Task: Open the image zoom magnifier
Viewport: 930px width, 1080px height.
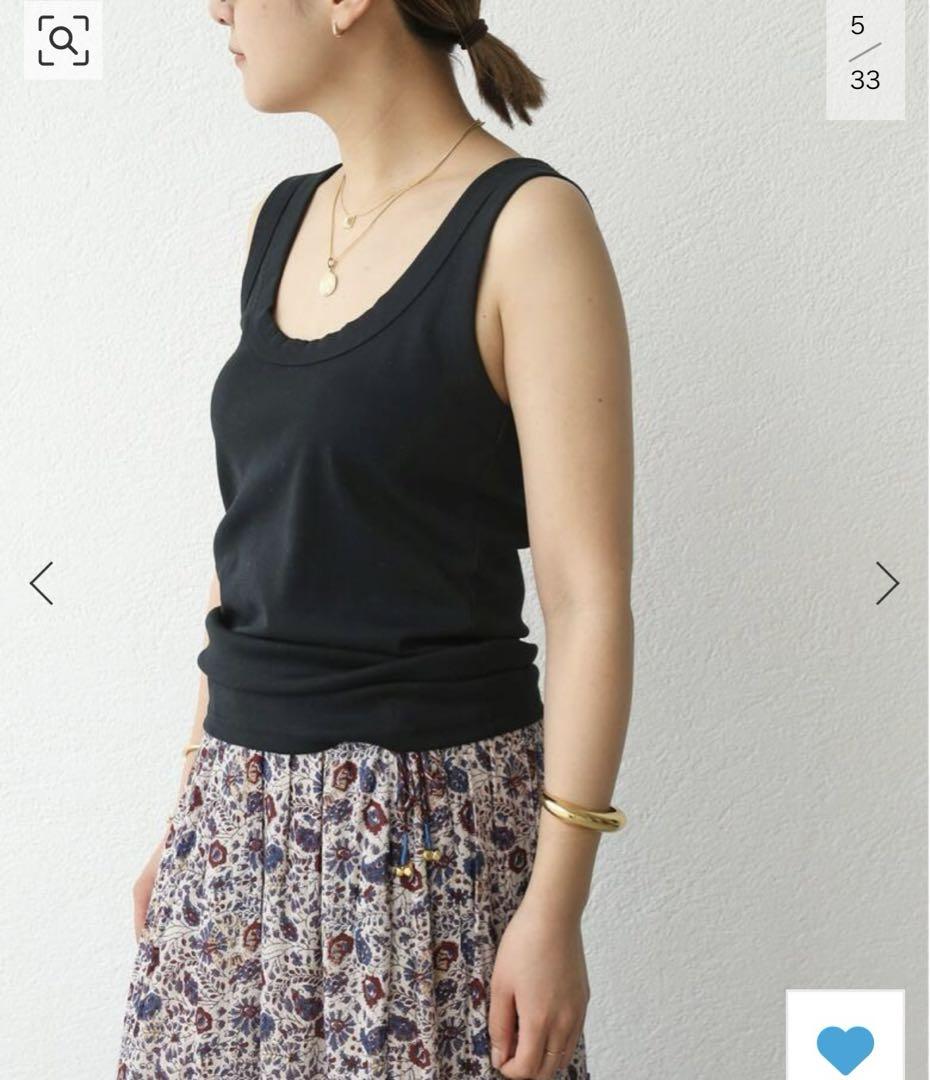Action: pos(63,40)
